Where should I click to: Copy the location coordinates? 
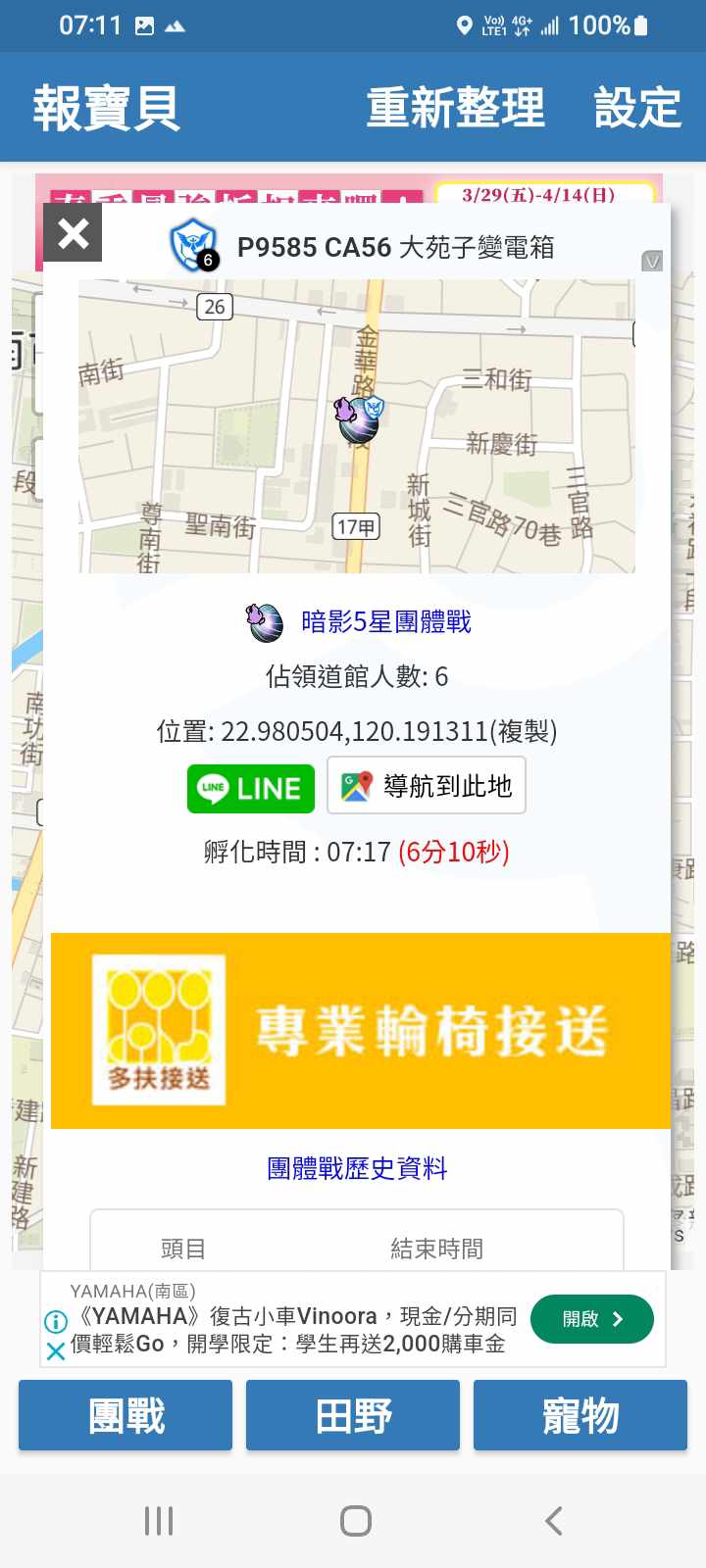pos(527,731)
